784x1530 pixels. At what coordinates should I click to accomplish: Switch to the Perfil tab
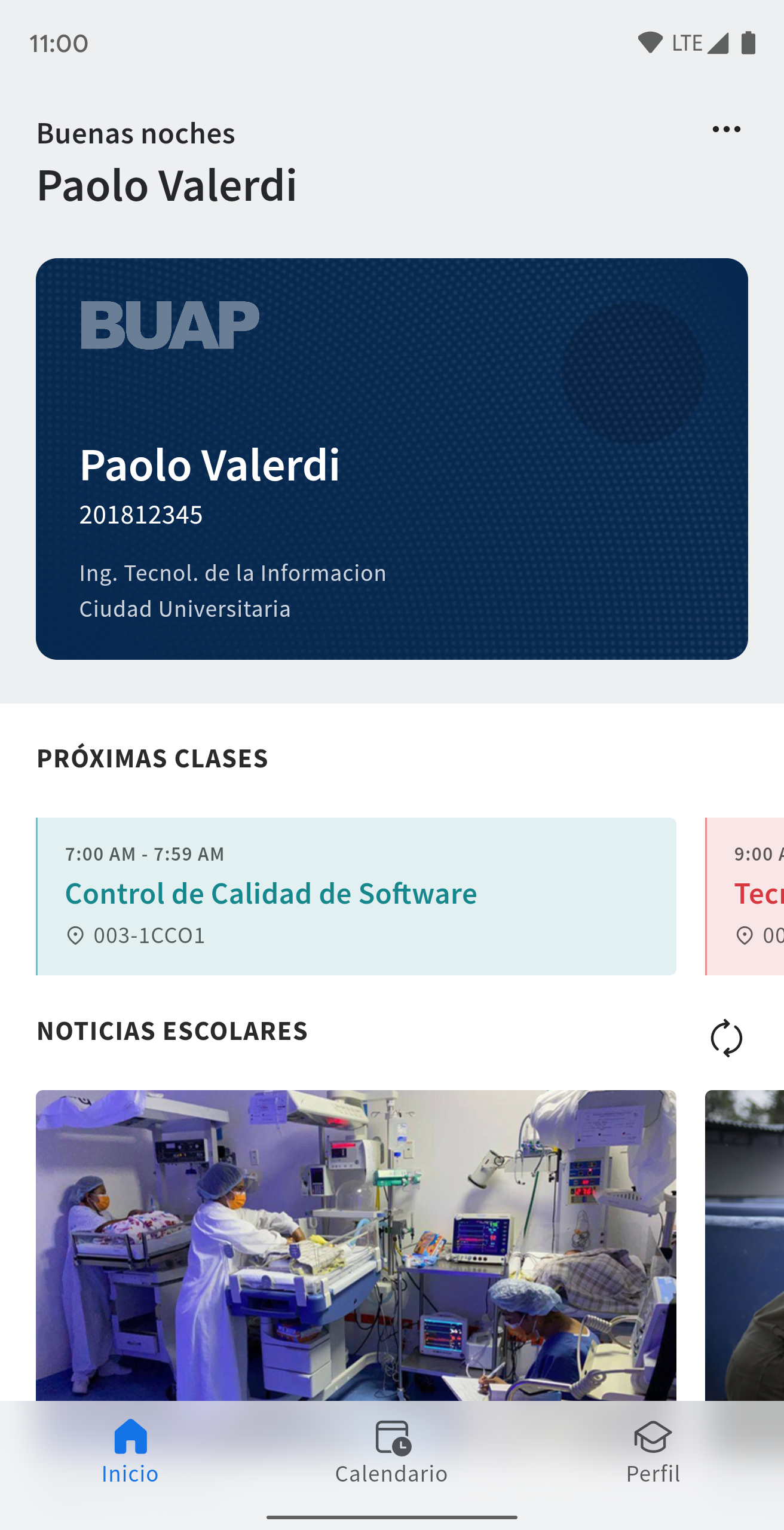click(x=653, y=1452)
